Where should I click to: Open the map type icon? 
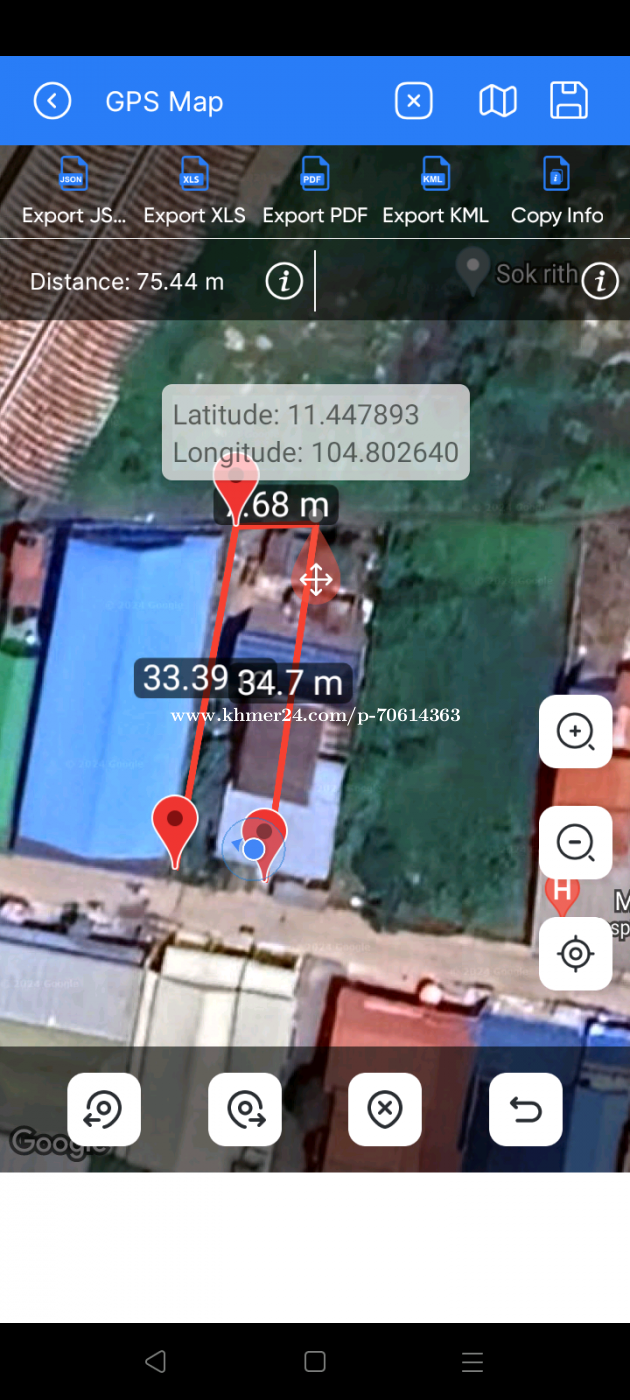pyautogui.click(x=497, y=101)
